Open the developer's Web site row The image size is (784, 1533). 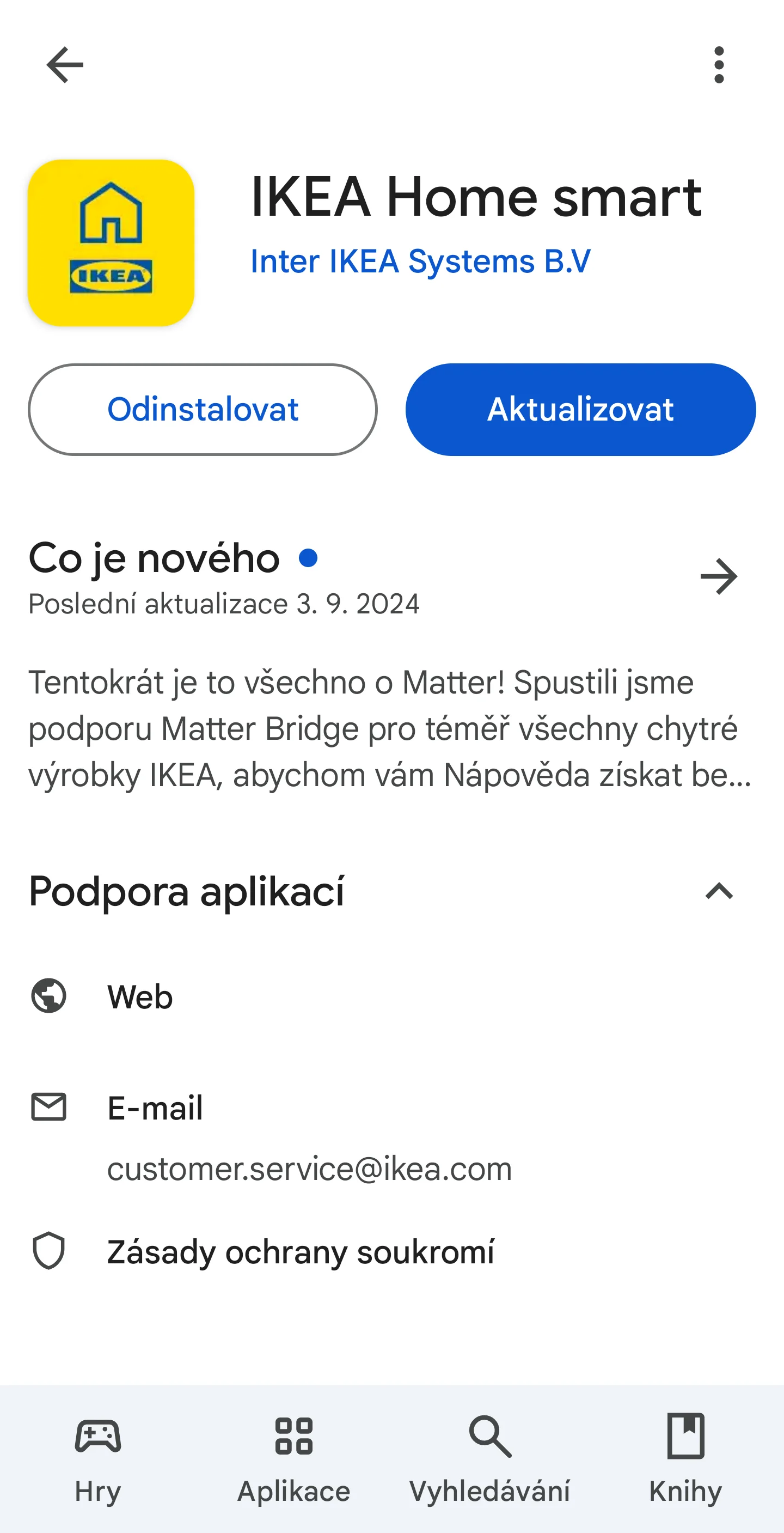point(392,996)
